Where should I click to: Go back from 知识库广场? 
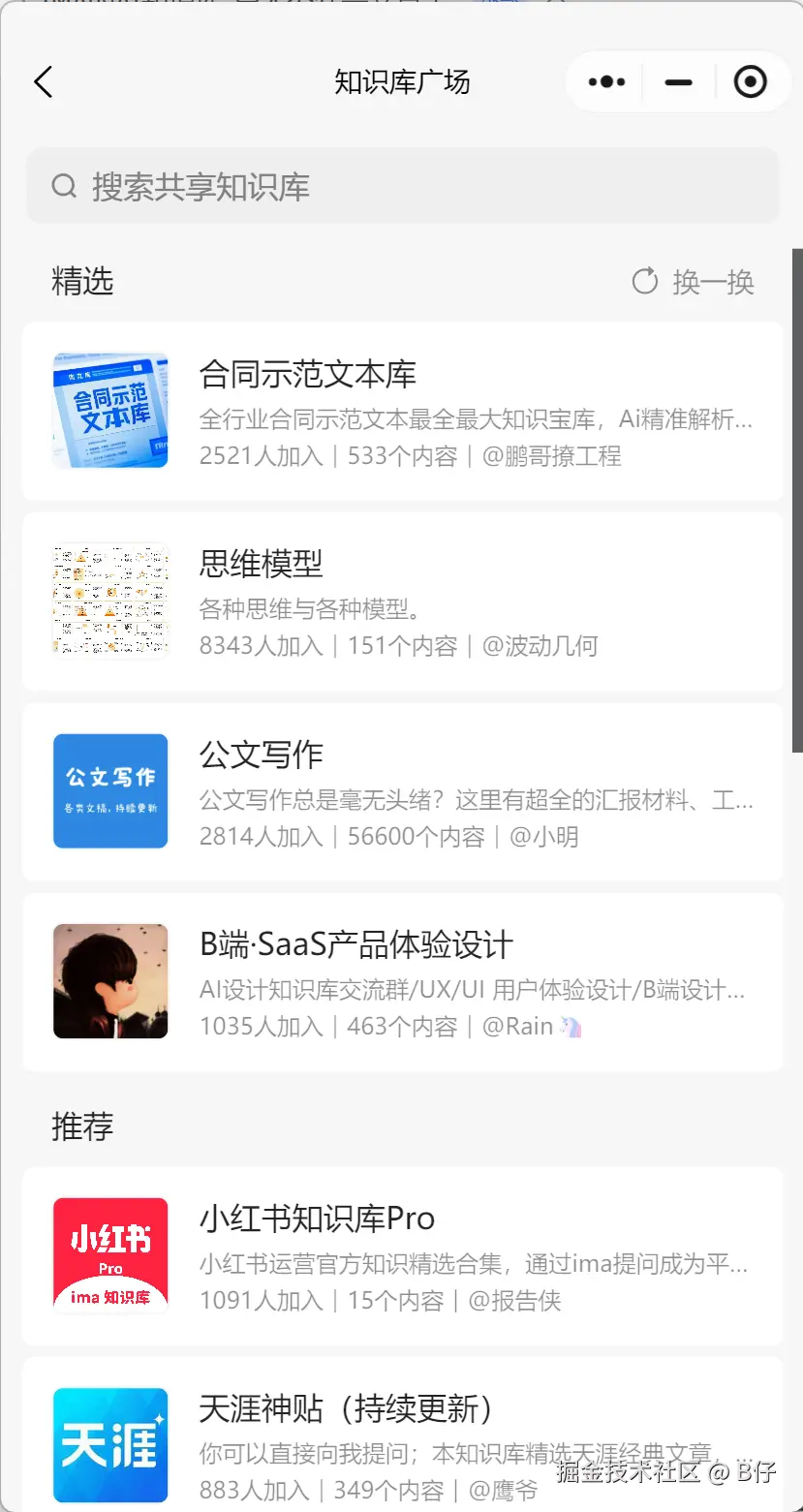[44, 82]
